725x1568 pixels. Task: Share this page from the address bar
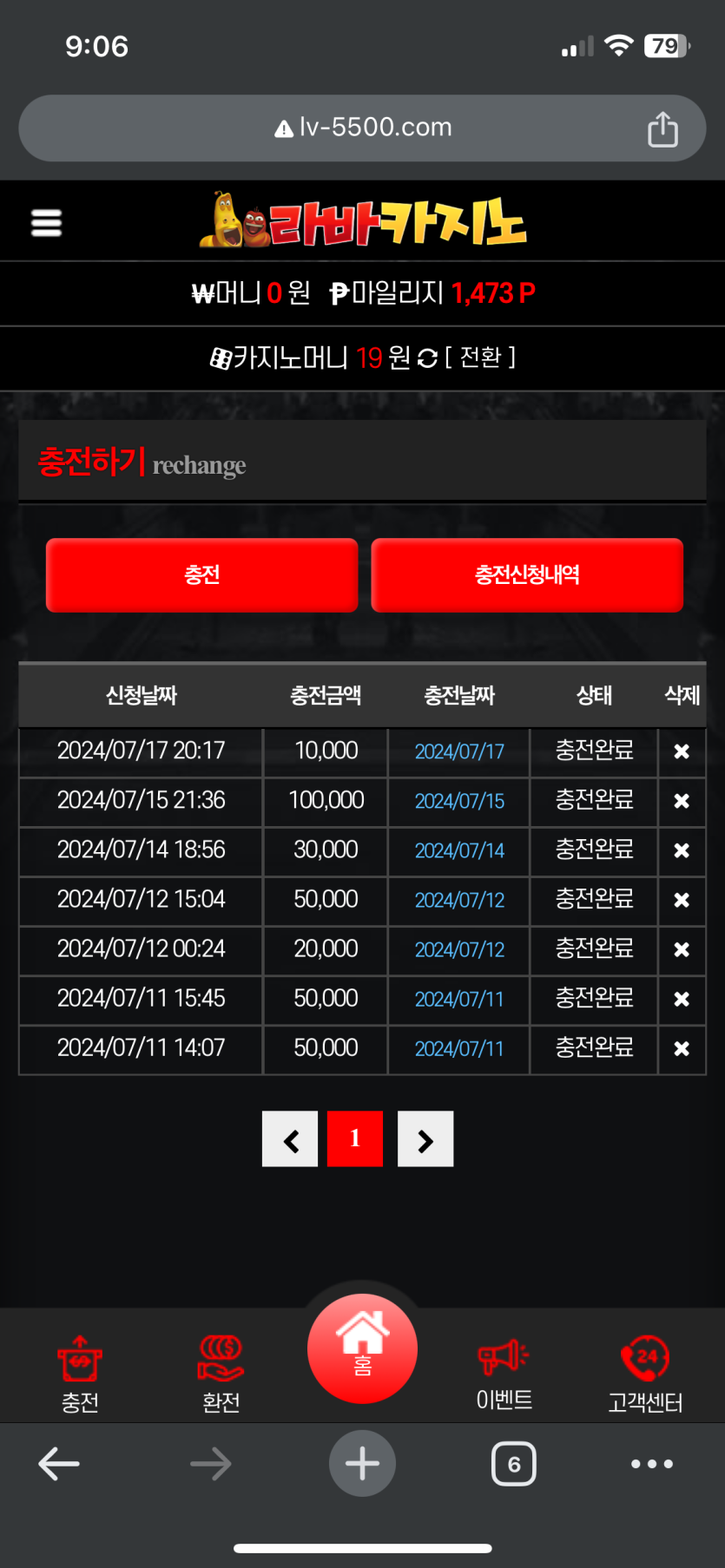click(662, 129)
